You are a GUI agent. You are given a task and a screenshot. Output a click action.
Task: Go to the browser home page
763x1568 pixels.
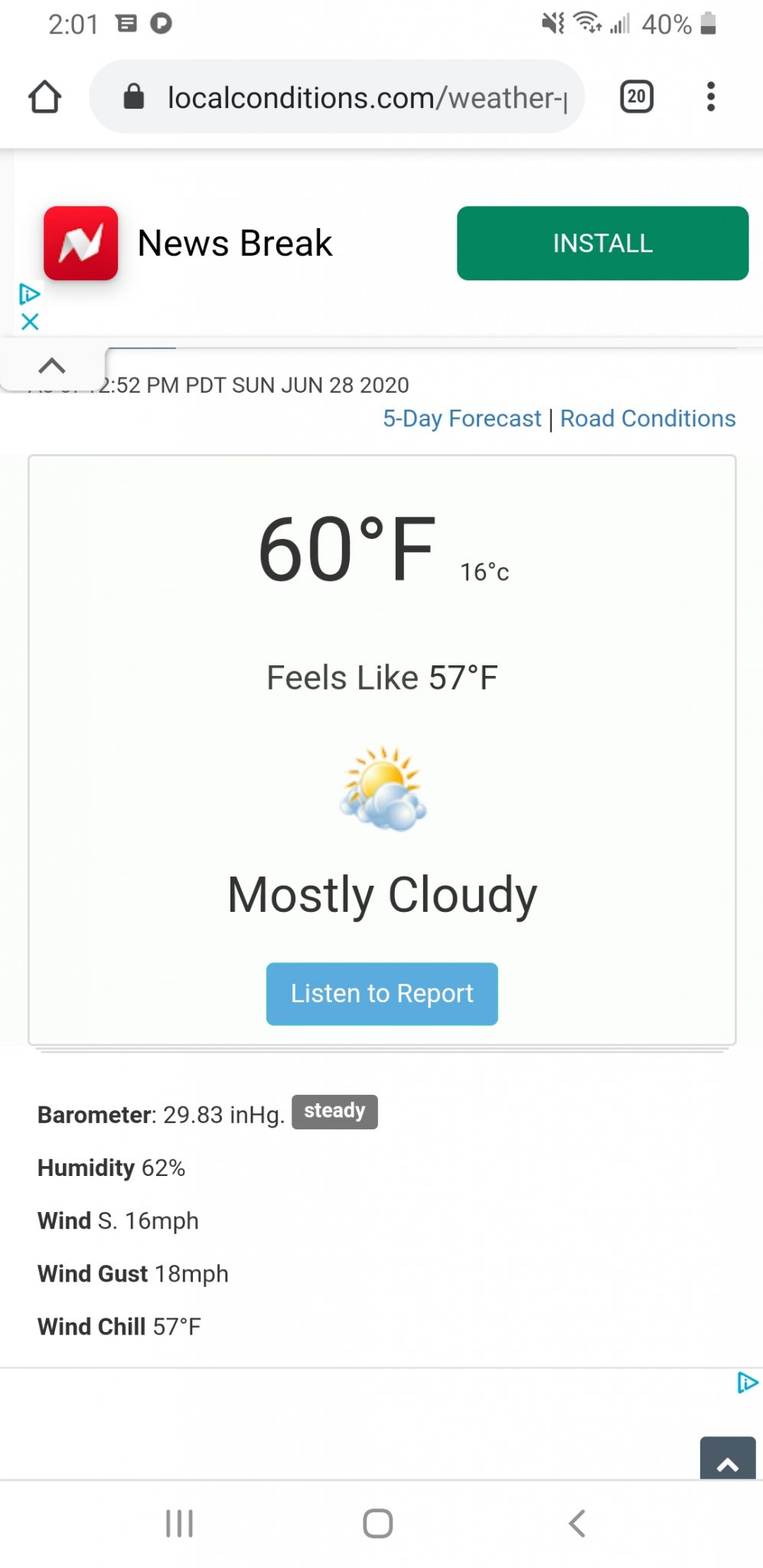pyautogui.click(x=44, y=97)
